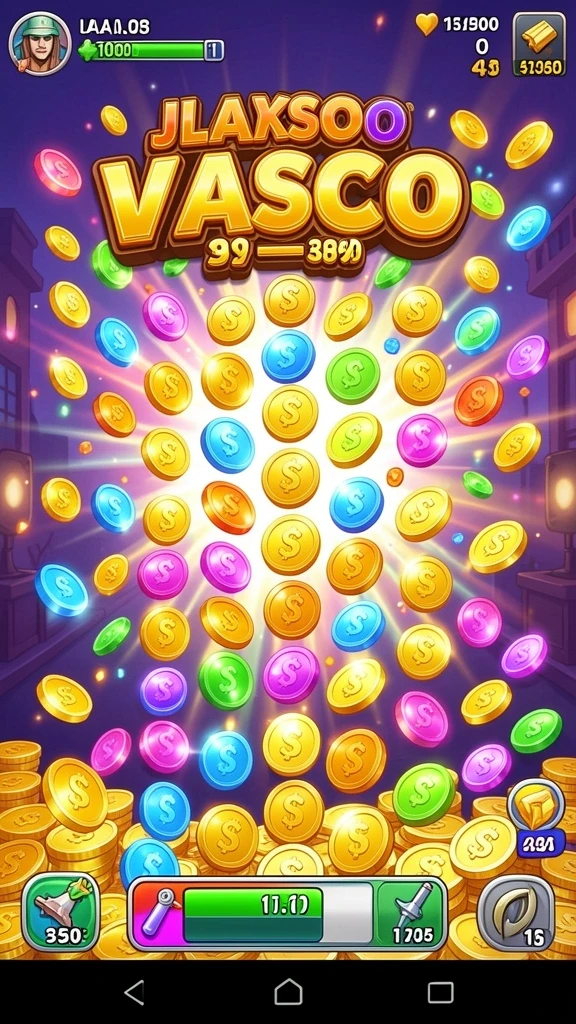Select the purple hammer tool
This screenshot has height=1024, width=576.
point(156,914)
